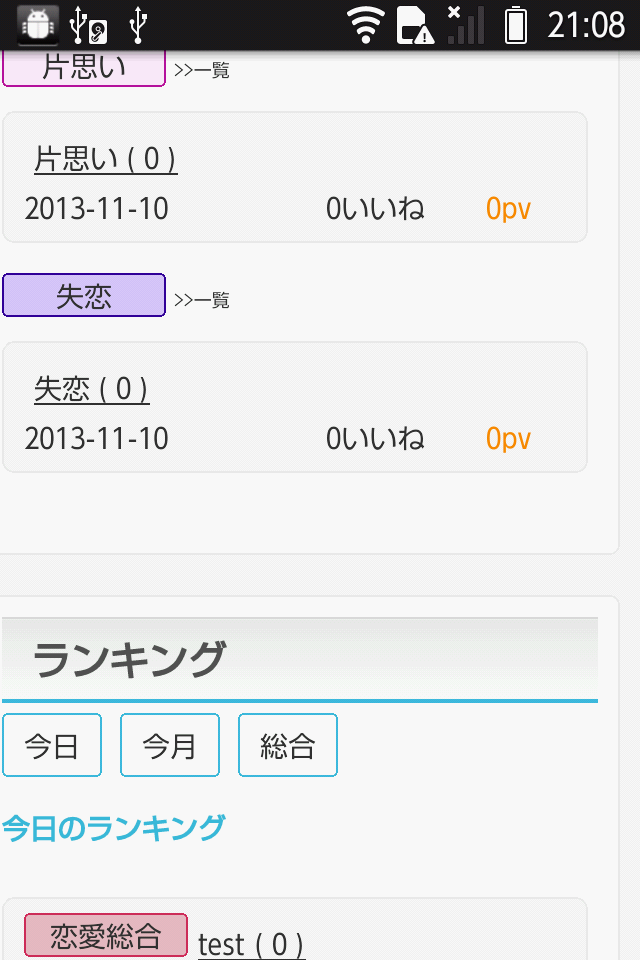Open the 片思い category tag
640x960 pixels.
tap(84, 70)
